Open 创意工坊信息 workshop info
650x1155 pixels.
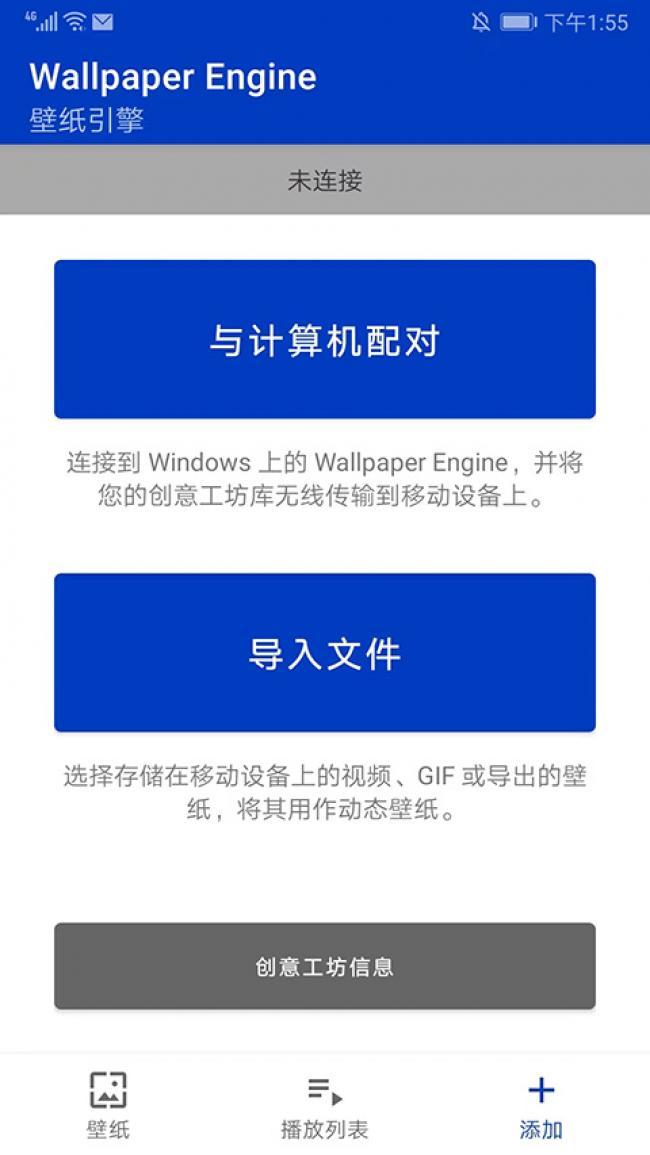click(x=324, y=966)
